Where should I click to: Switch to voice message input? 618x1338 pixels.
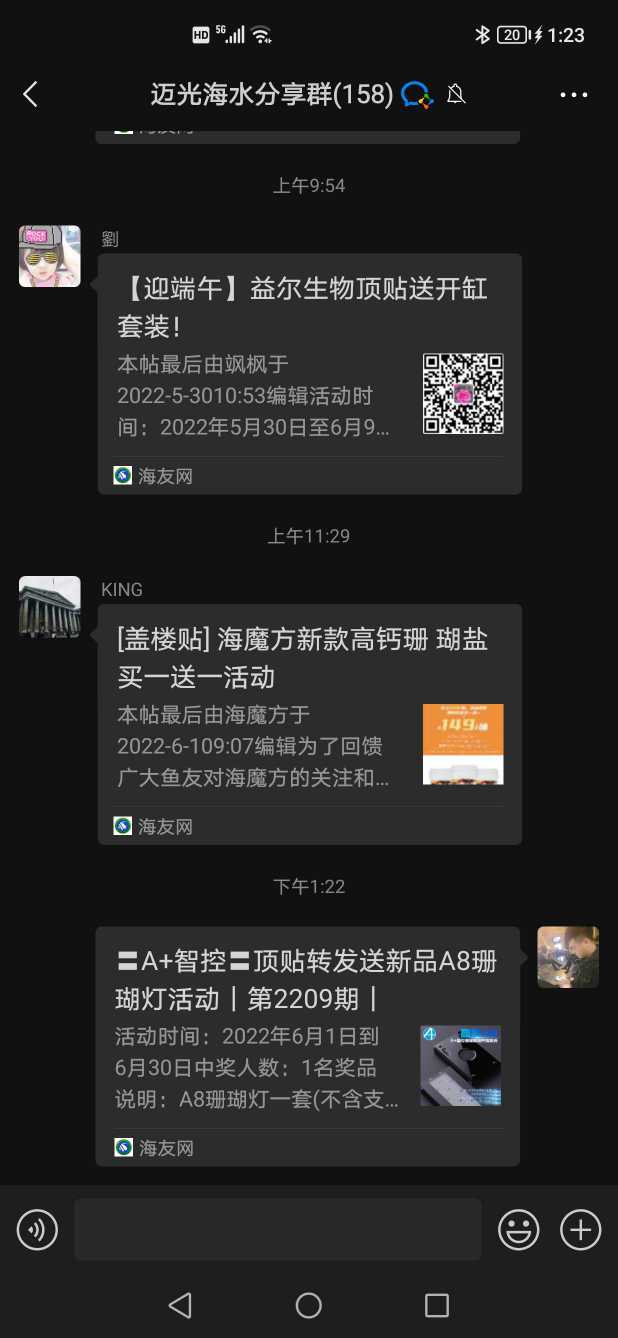coord(38,1230)
